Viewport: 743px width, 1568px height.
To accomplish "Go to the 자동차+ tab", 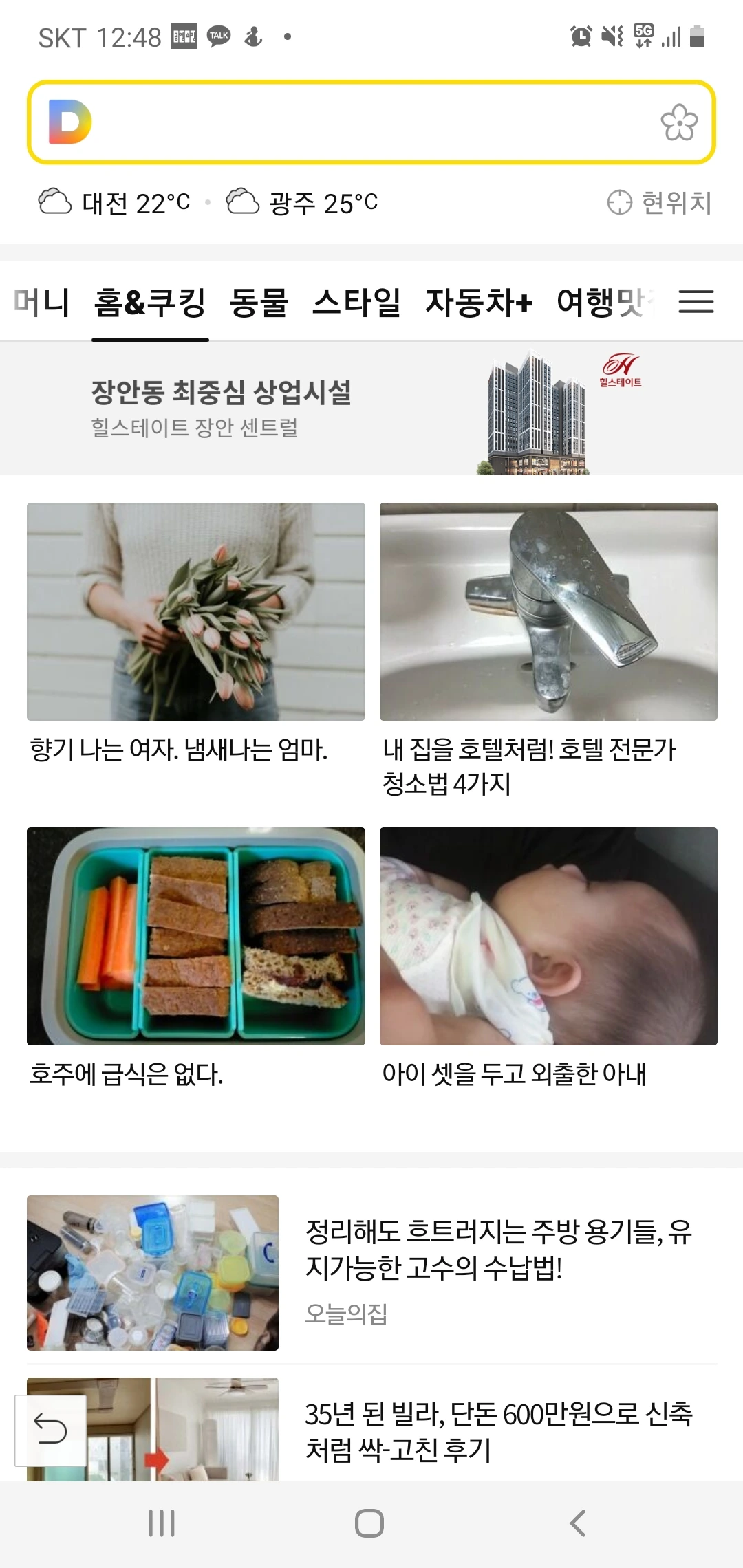I will coord(479,303).
